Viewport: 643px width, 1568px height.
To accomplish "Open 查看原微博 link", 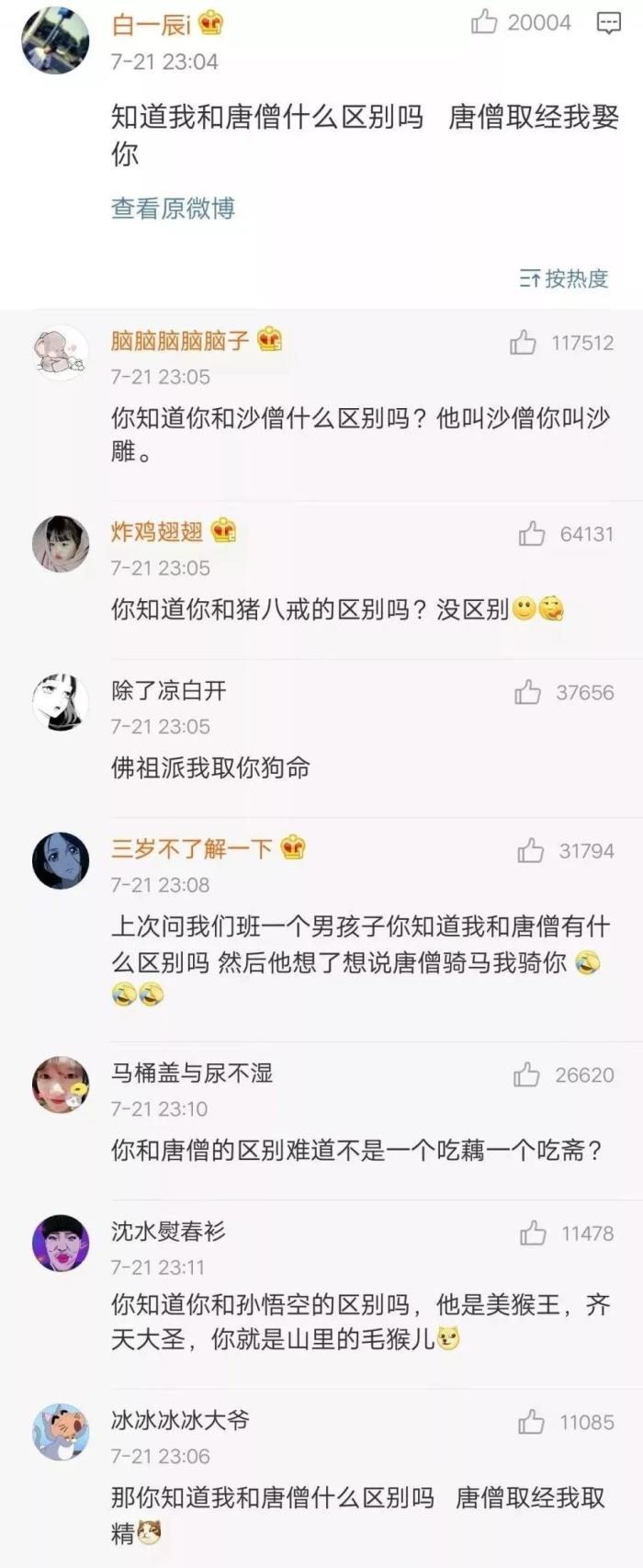I will [x=173, y=209].
